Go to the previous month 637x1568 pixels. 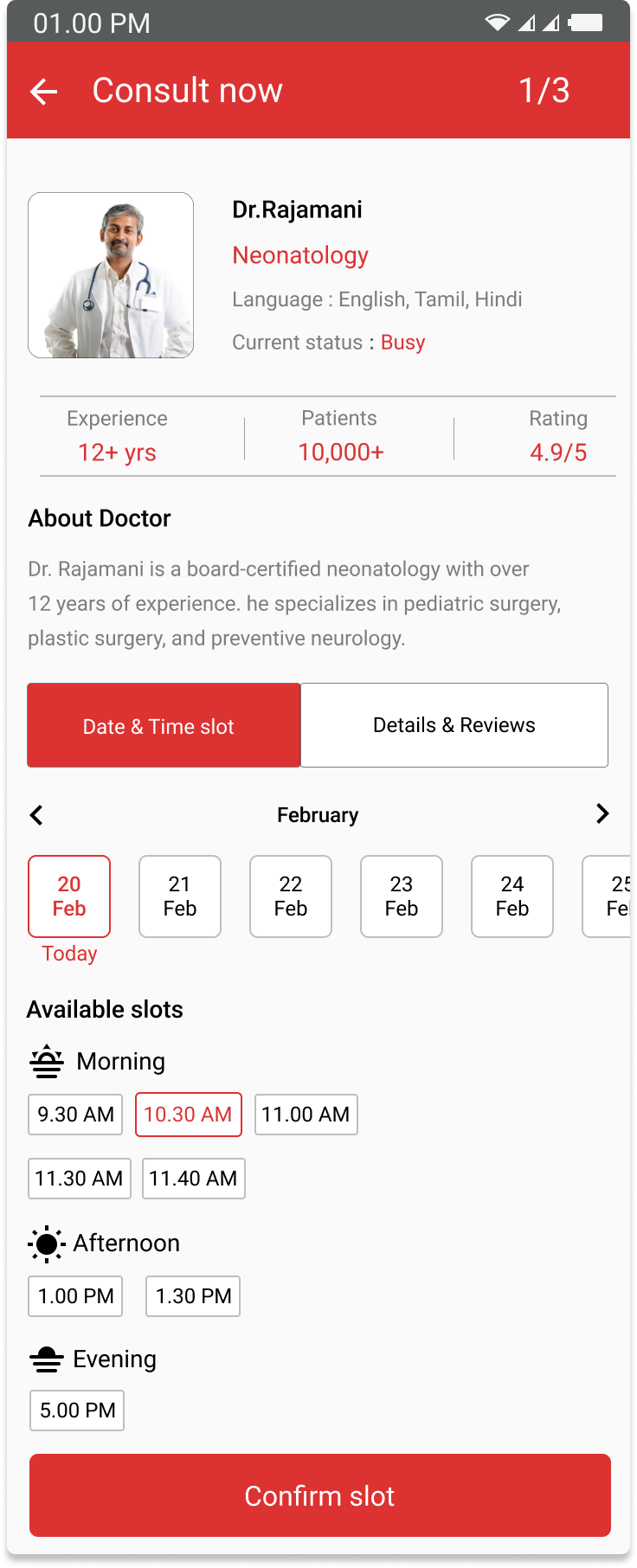click(x=36, y=815)
